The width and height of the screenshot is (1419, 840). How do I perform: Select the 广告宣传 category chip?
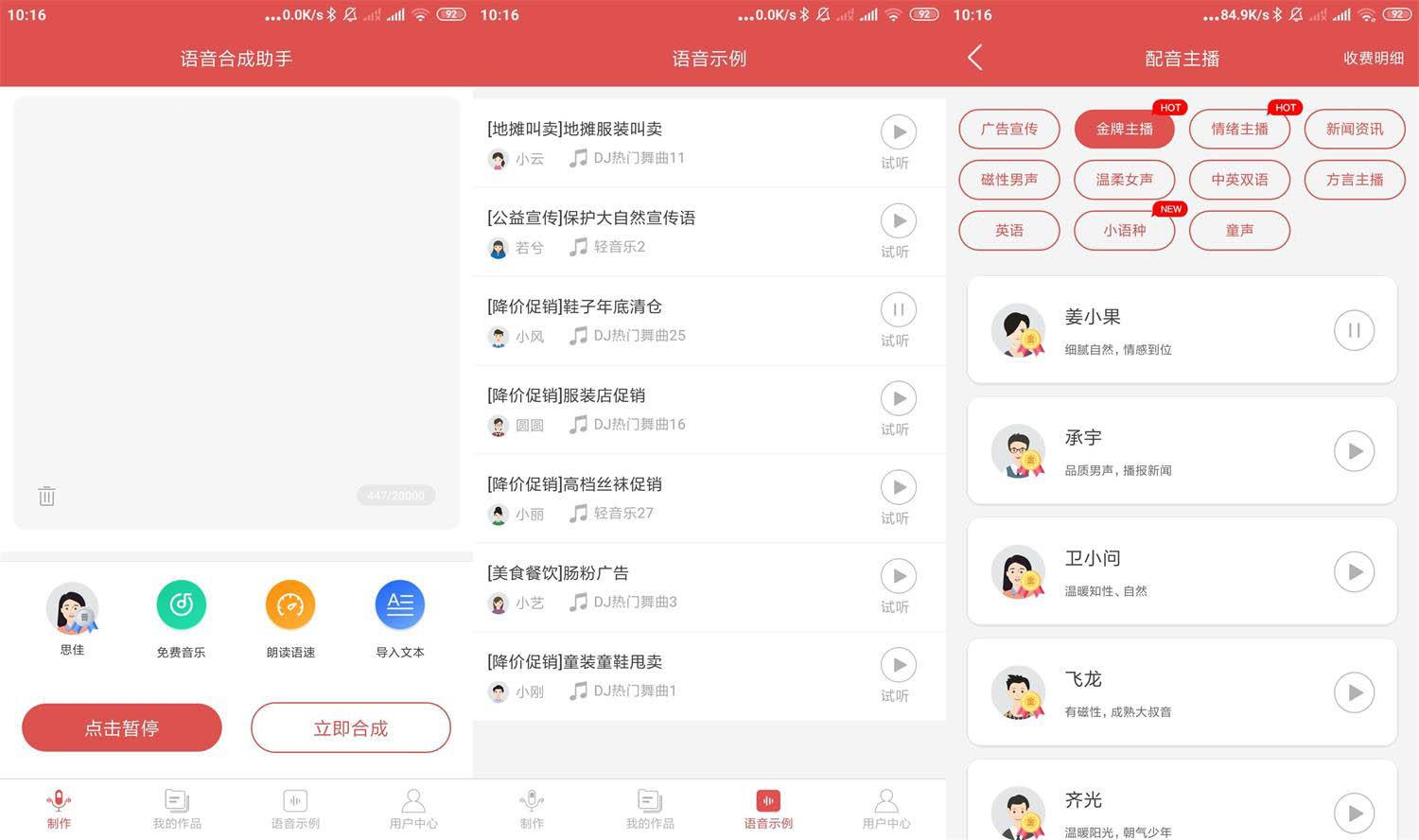(x=1008, y=130)
